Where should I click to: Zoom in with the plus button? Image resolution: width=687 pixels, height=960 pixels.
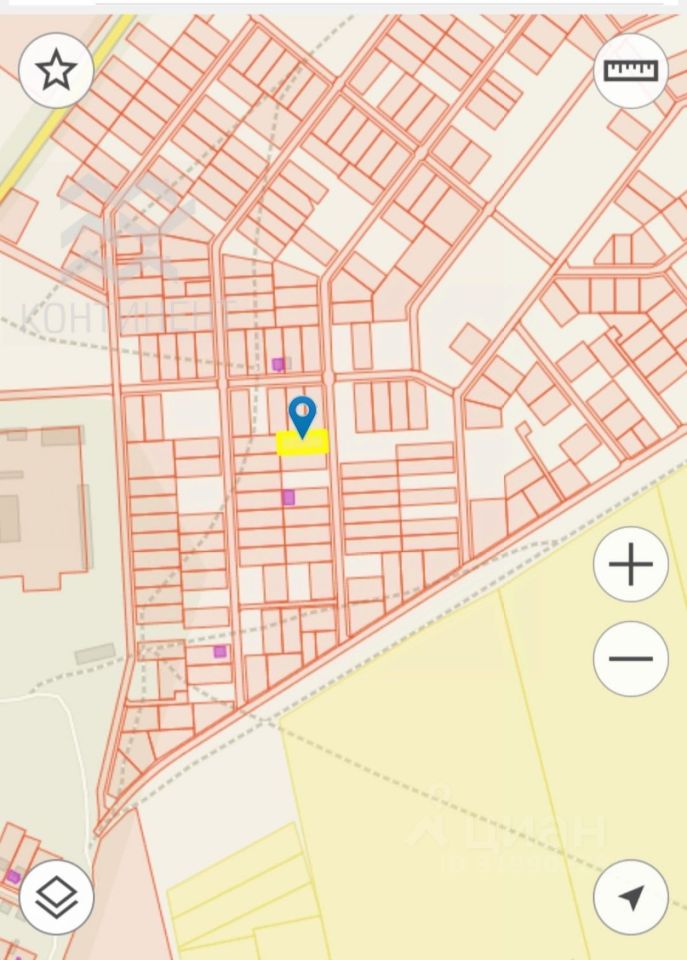coord(631,565)
